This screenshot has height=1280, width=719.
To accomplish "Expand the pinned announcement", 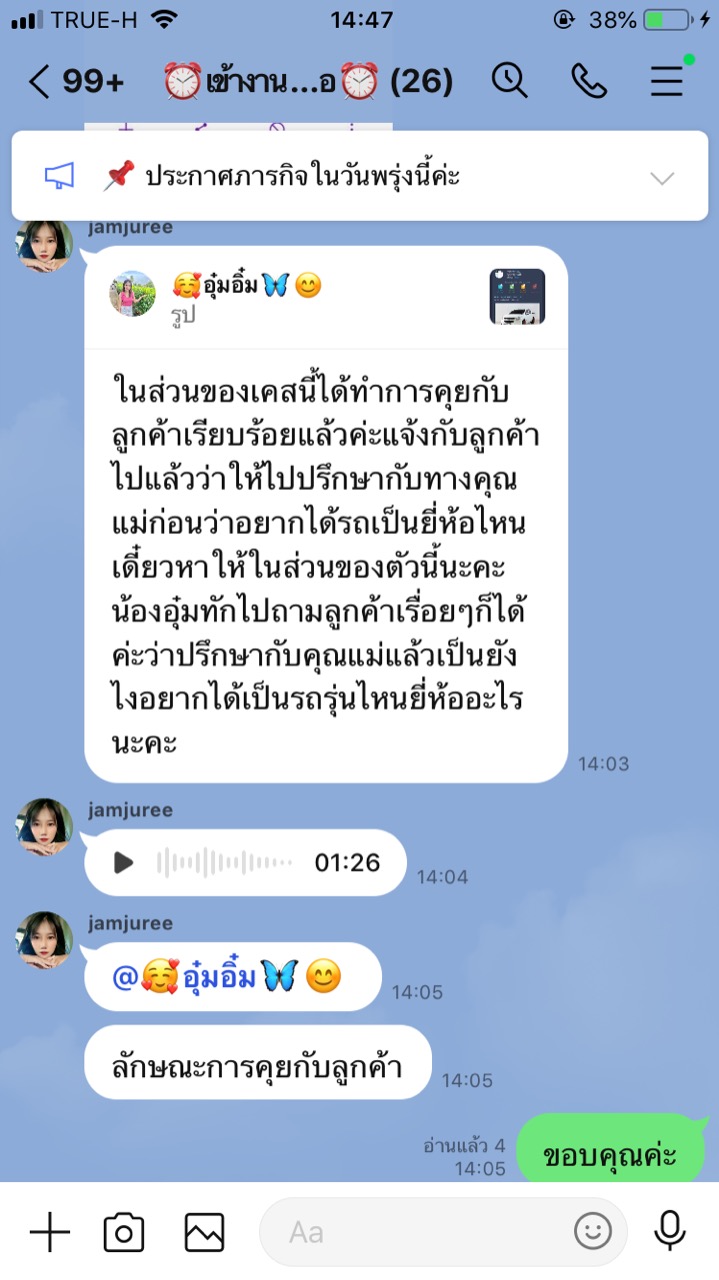I will pyautogui.click(x=662, y=179).
